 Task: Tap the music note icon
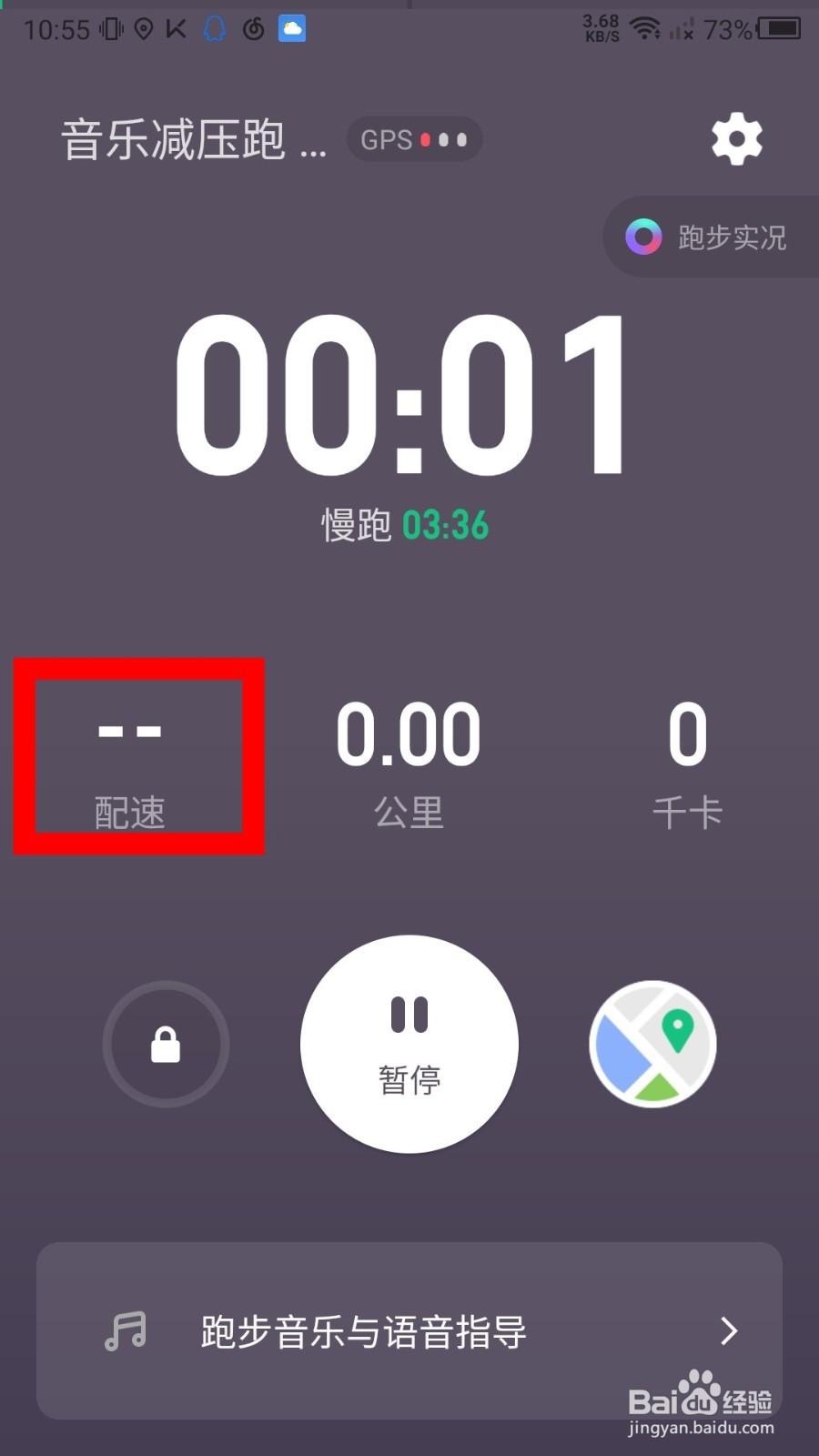[126, 1331]
